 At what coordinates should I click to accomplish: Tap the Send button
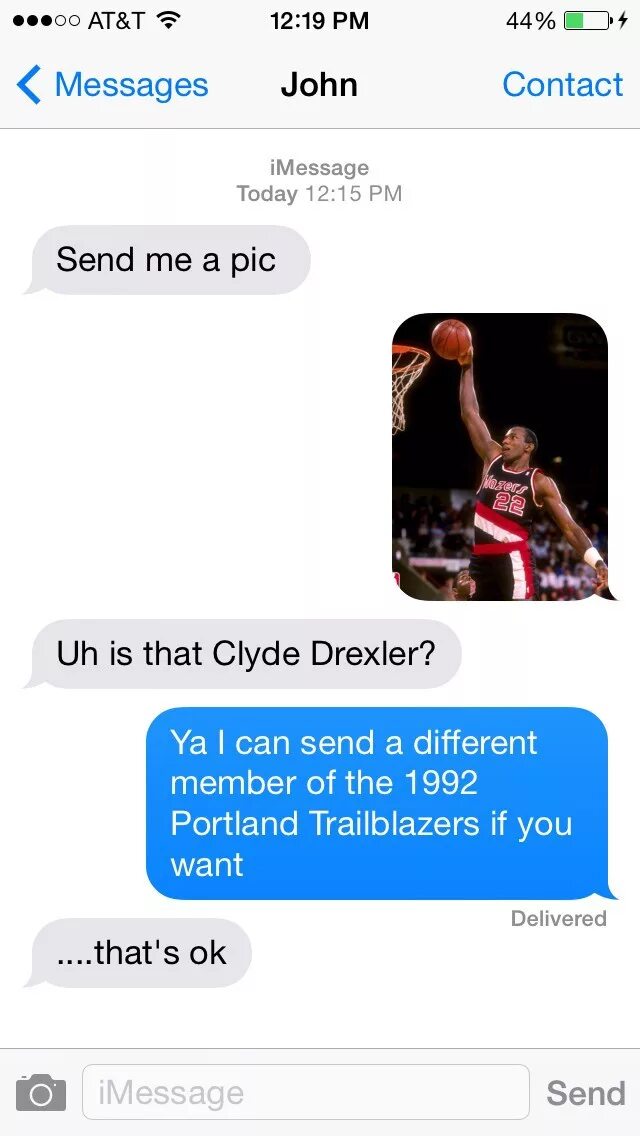(x=585, y=1093)
